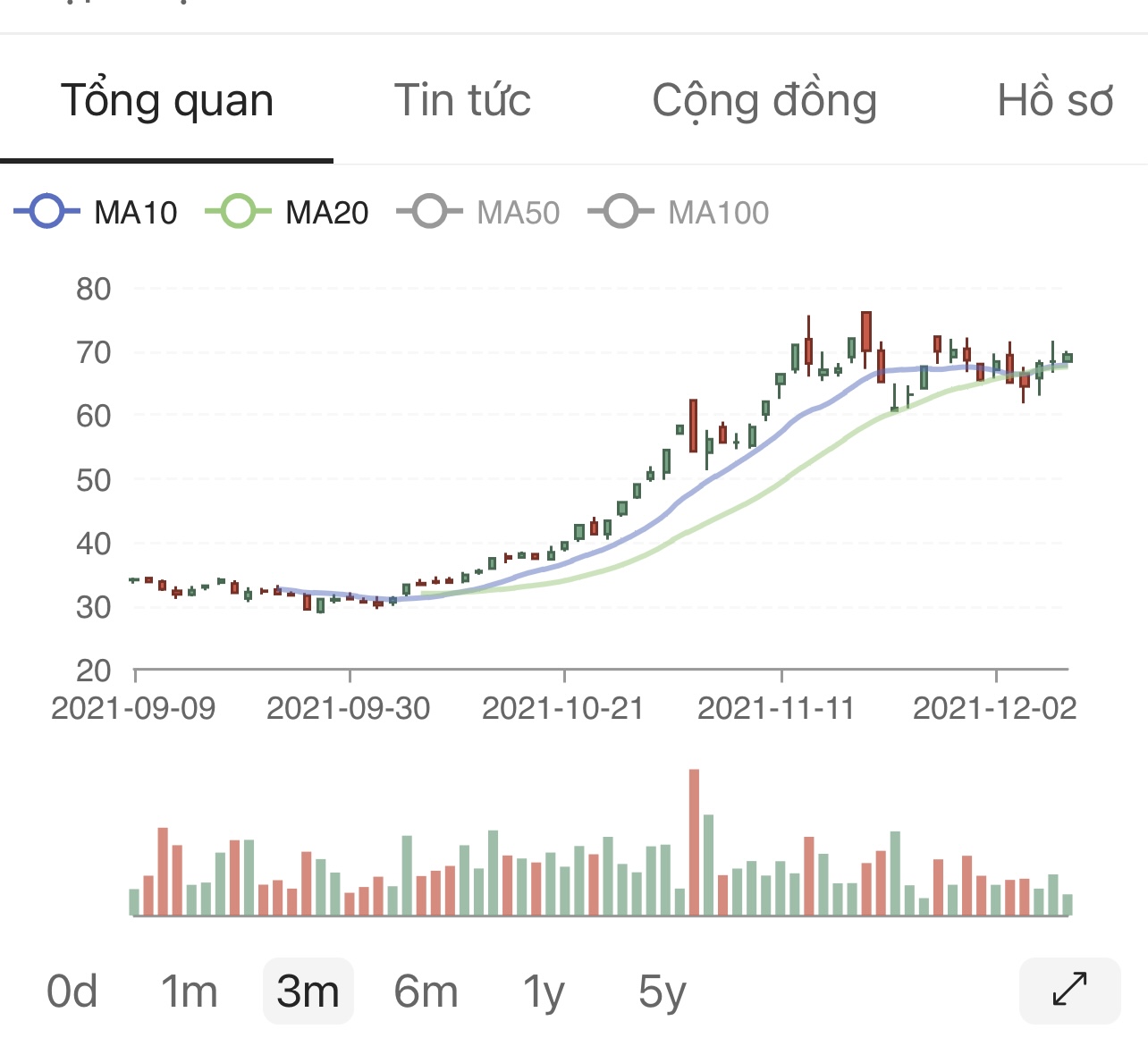Switch to the Tổng quan tab
This screenshot has height=1038, width=1148.
[x=166, y=100]
